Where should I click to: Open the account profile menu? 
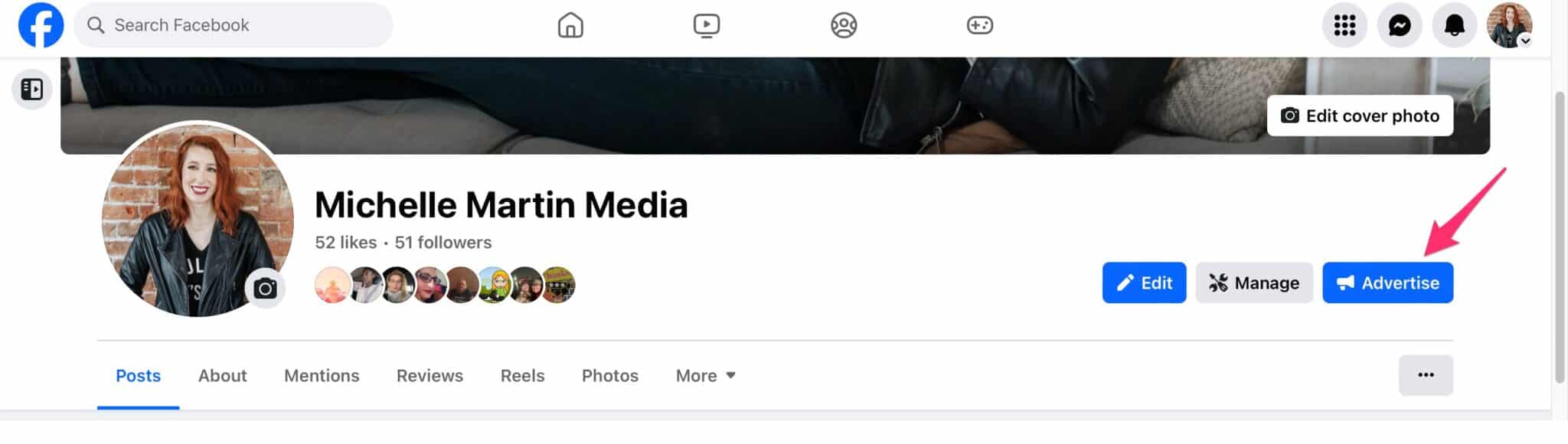pos(1509,25)
